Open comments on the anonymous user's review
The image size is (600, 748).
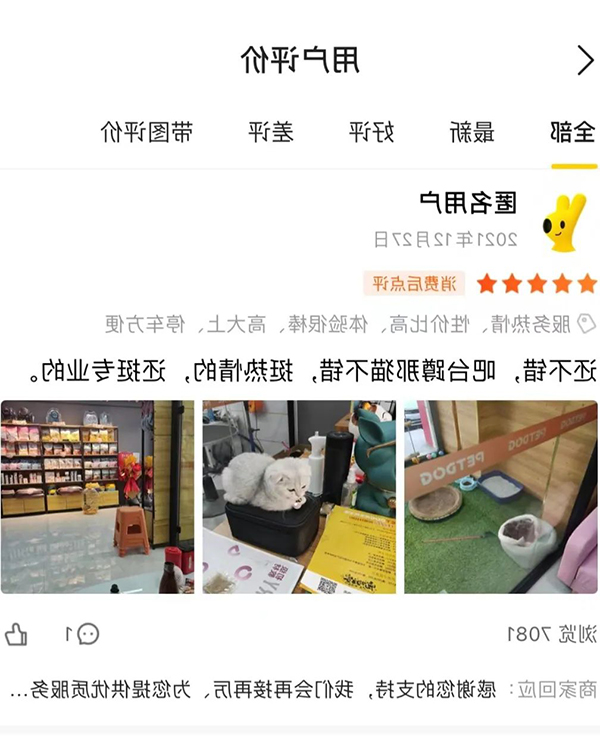[x=87, y=634]
